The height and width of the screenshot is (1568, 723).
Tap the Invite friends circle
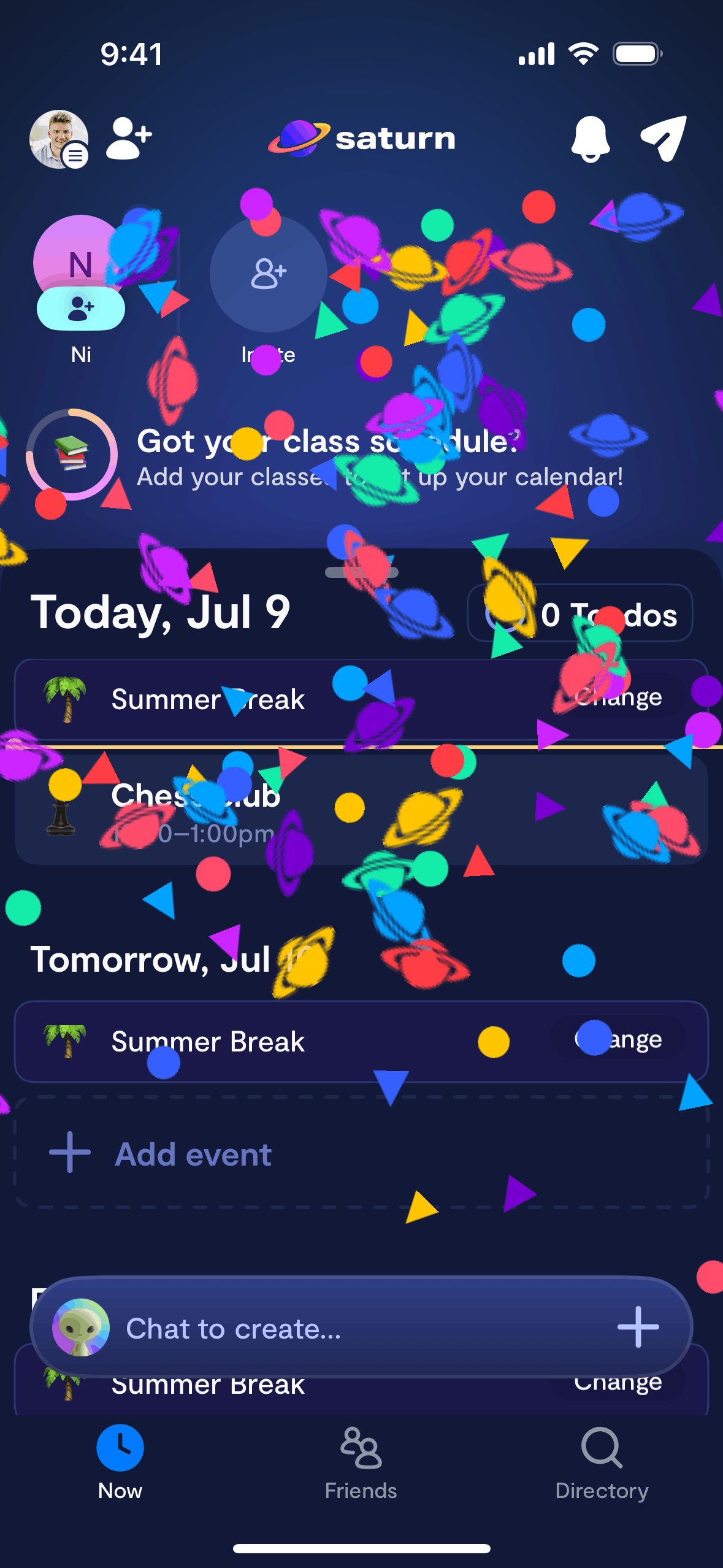[268, 274]
